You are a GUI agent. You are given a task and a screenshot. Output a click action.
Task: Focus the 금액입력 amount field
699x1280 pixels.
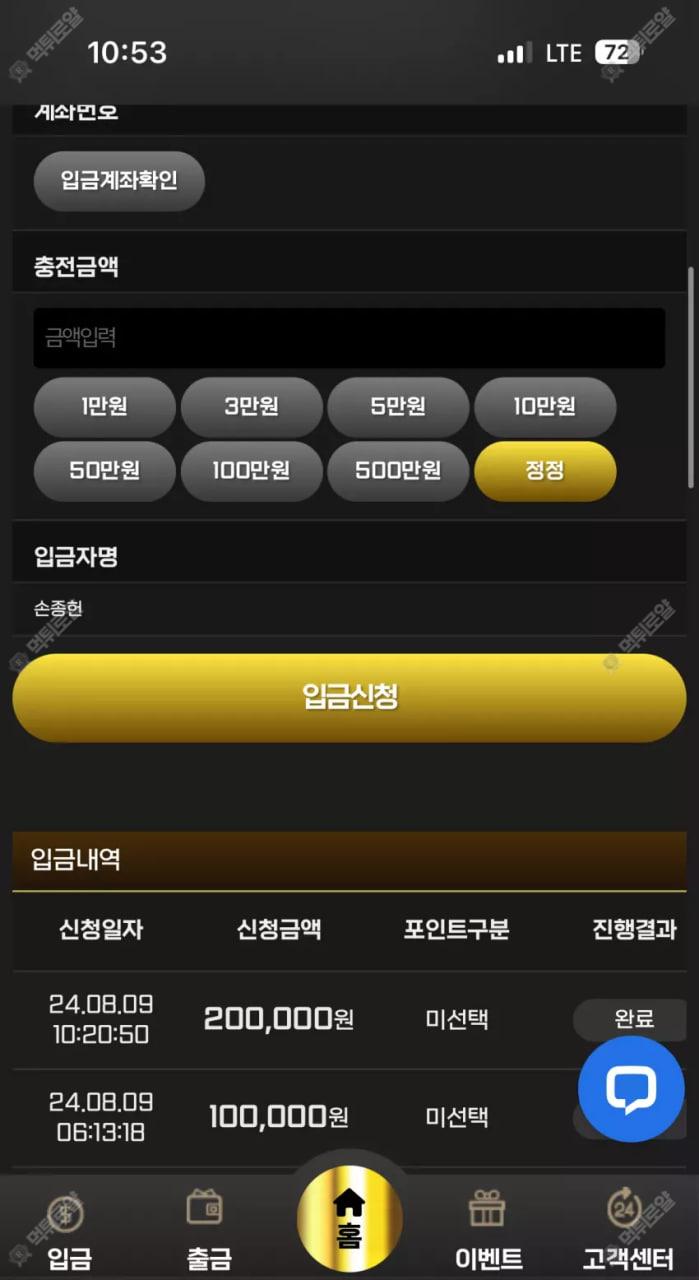349,338
